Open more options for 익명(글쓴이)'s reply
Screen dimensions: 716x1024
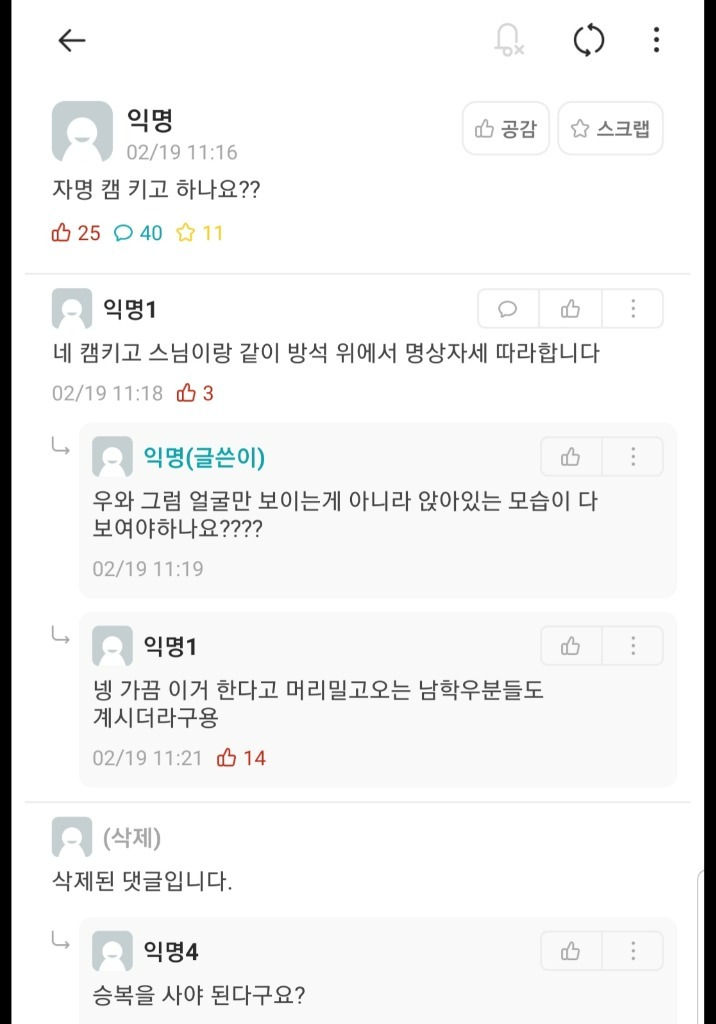click(x=633, y=457)
